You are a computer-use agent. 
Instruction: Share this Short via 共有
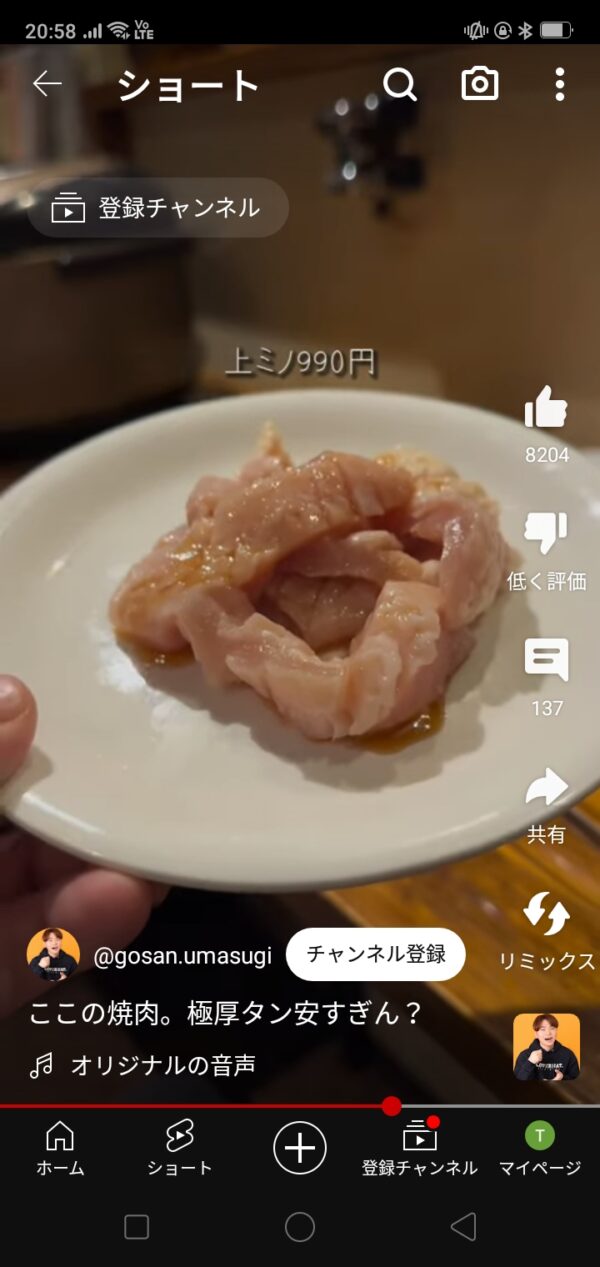546,790
